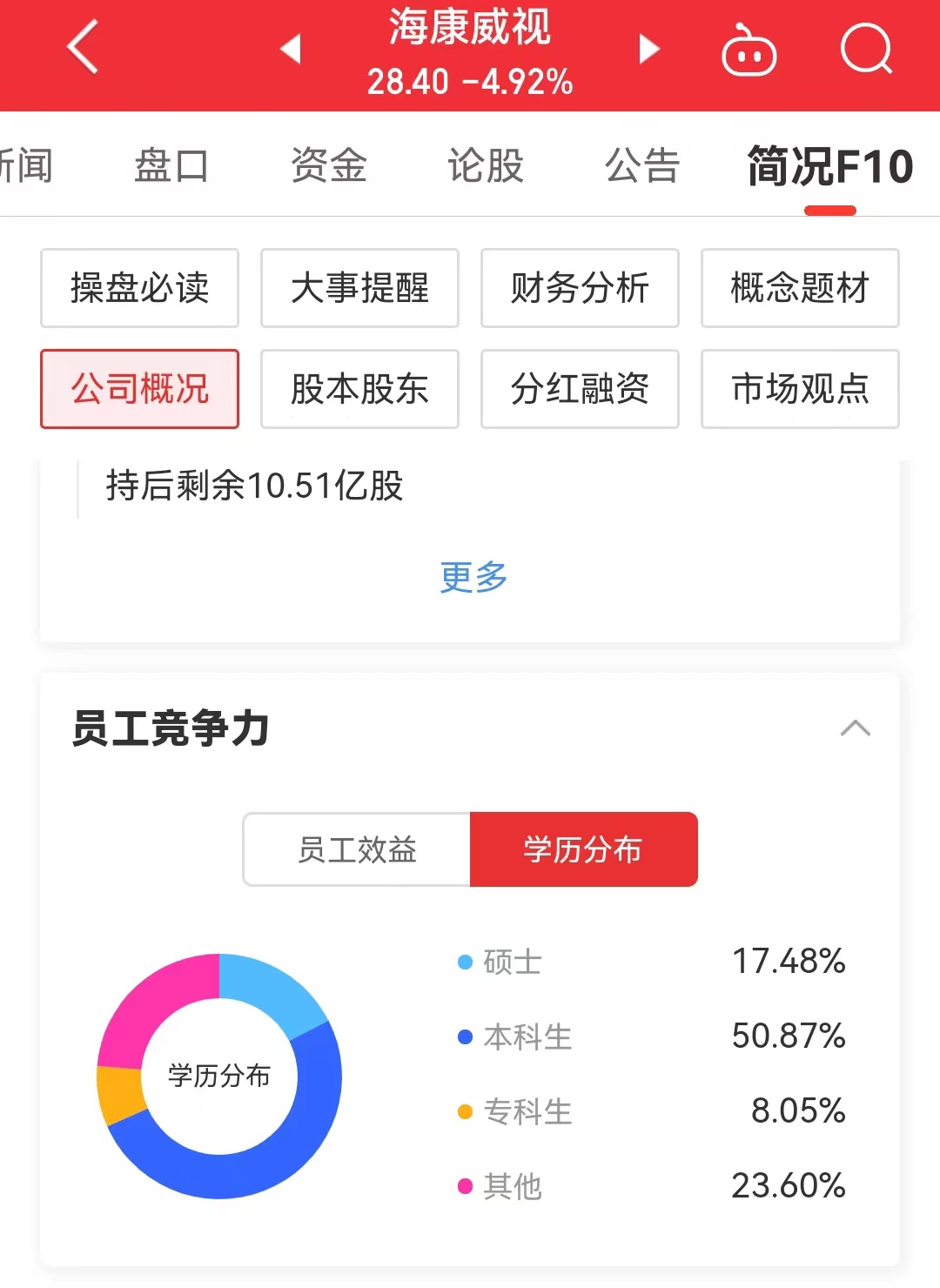Image resolution: width=940 pixels, height=1288 pixels.
Task: Switch to the 新闻 tab
Action: click(x=26, y=165)
